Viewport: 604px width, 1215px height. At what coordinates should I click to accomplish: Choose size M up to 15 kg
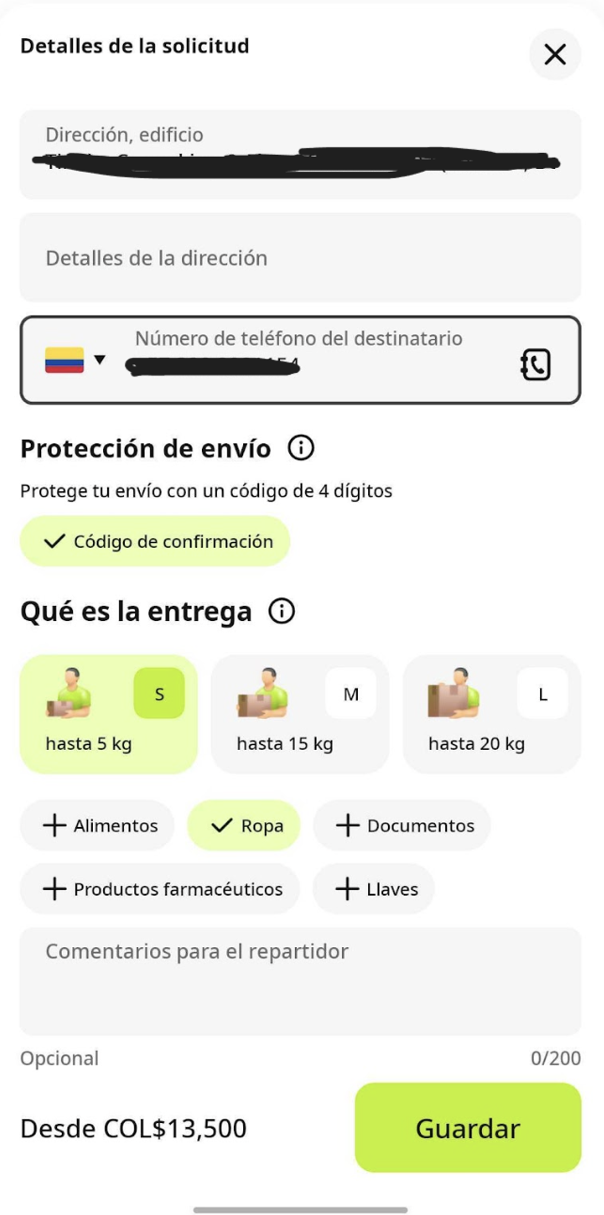pos(299,714)
